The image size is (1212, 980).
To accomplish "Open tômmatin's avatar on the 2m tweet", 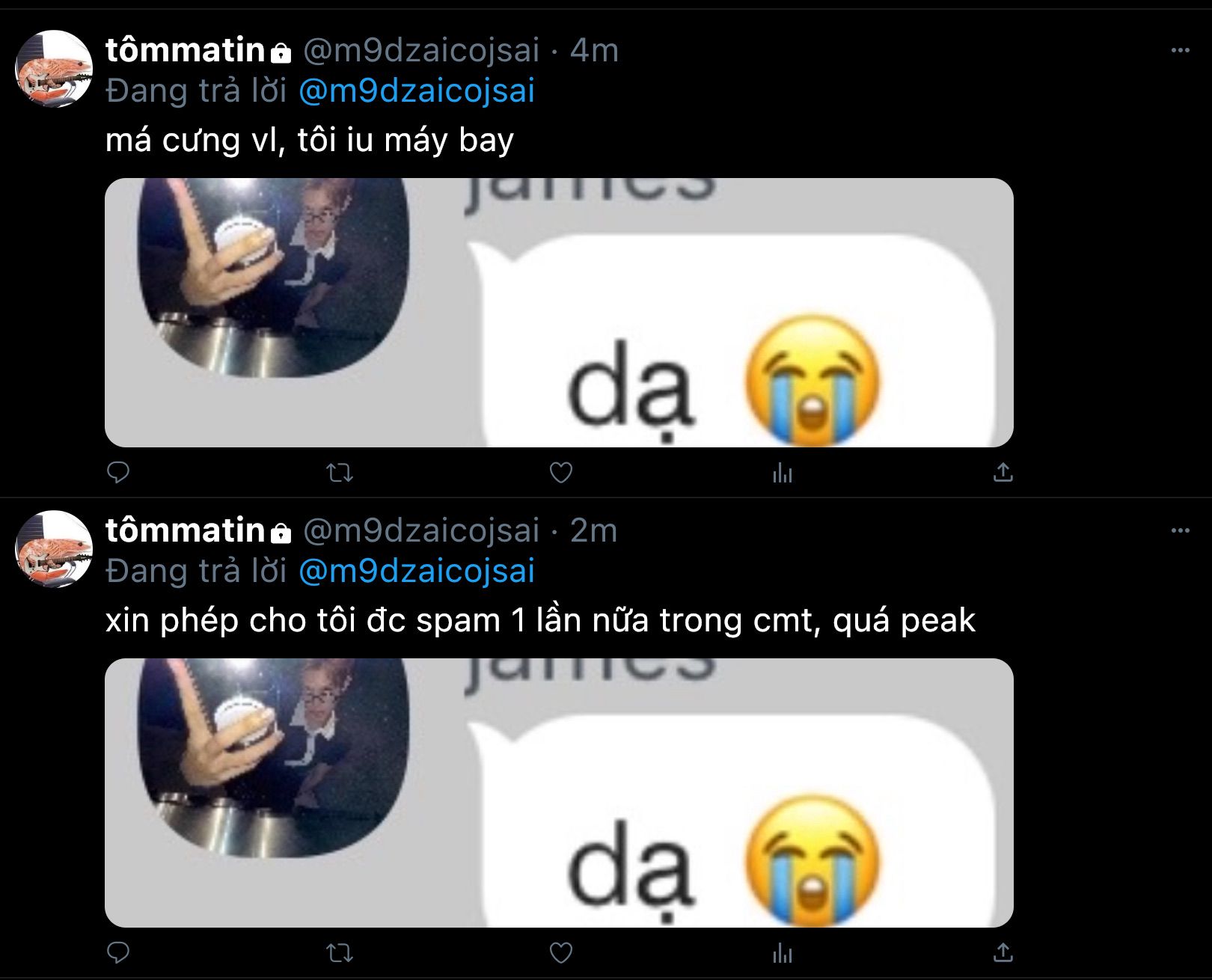I will click(x=54, y=549).
